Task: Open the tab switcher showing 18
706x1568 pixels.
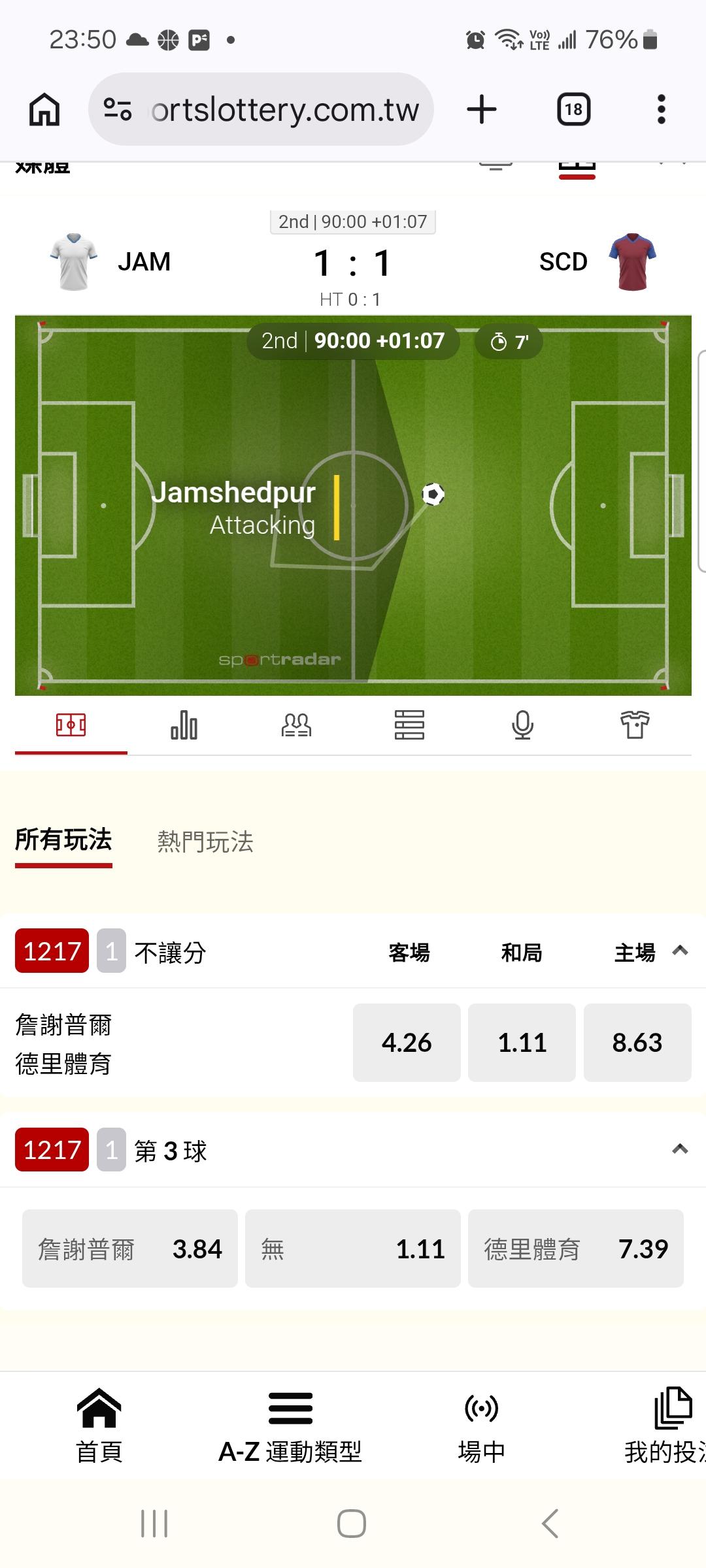Action: (573, 109)
